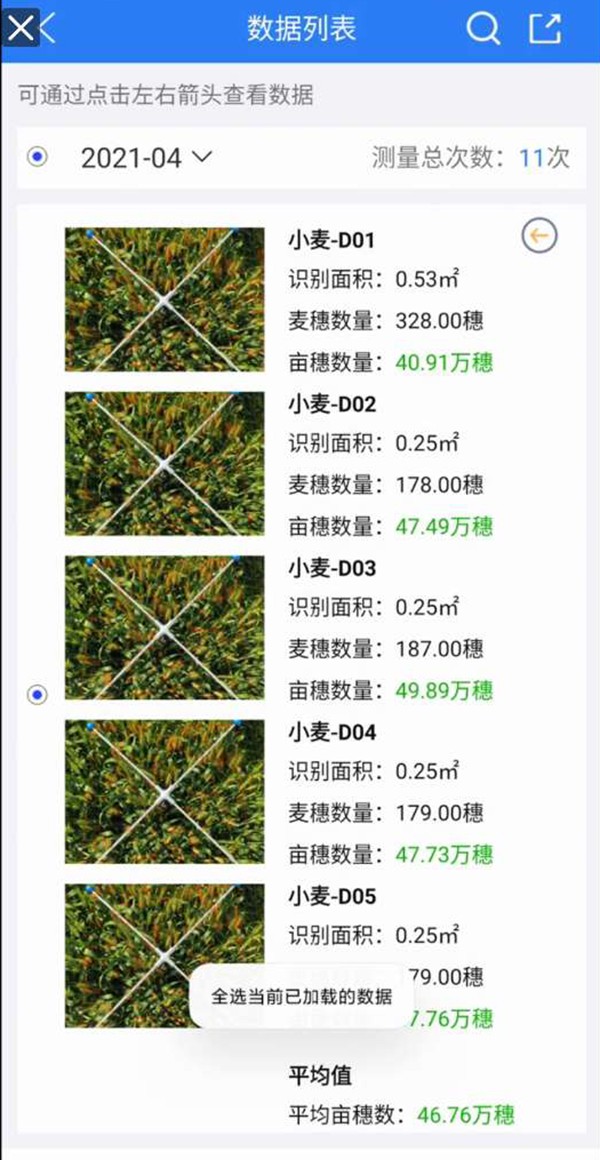The height and width of the screenshot is (1160, 600).
Task: Select the radio button beside 2021-04
Action: click(38, 157)
